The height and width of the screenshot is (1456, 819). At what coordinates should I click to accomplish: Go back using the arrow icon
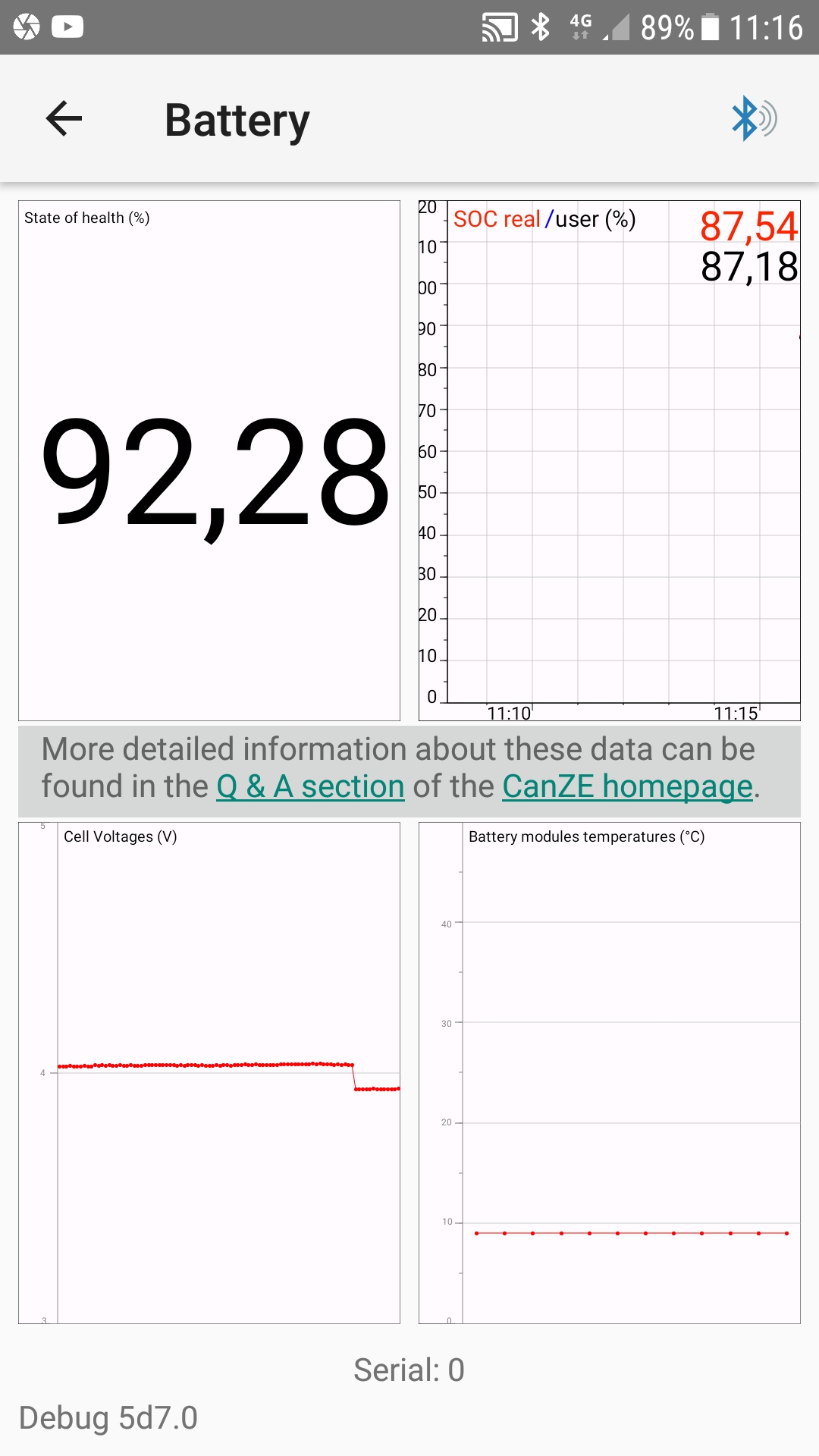64,119
